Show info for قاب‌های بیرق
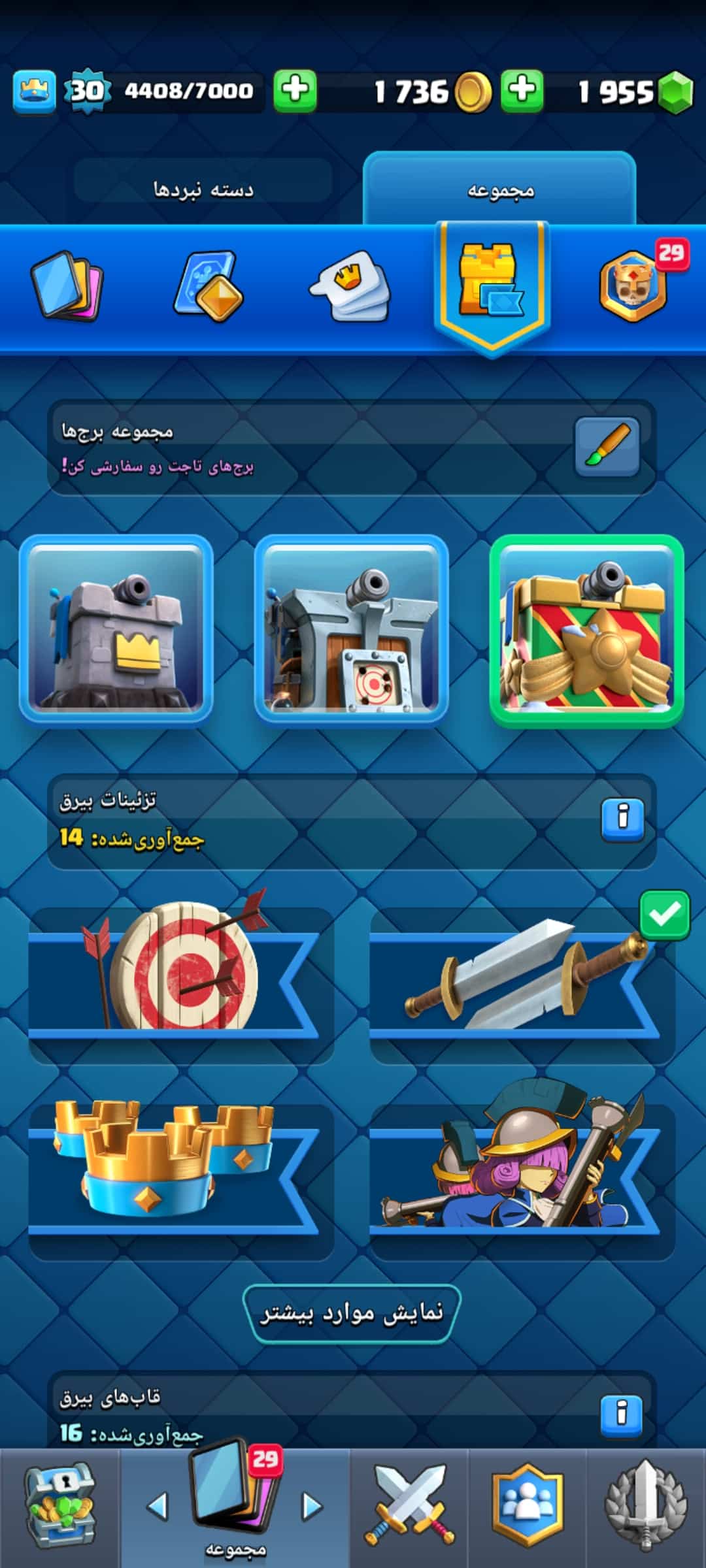This screenshot has width=706, height=1568. (622, 1416)
